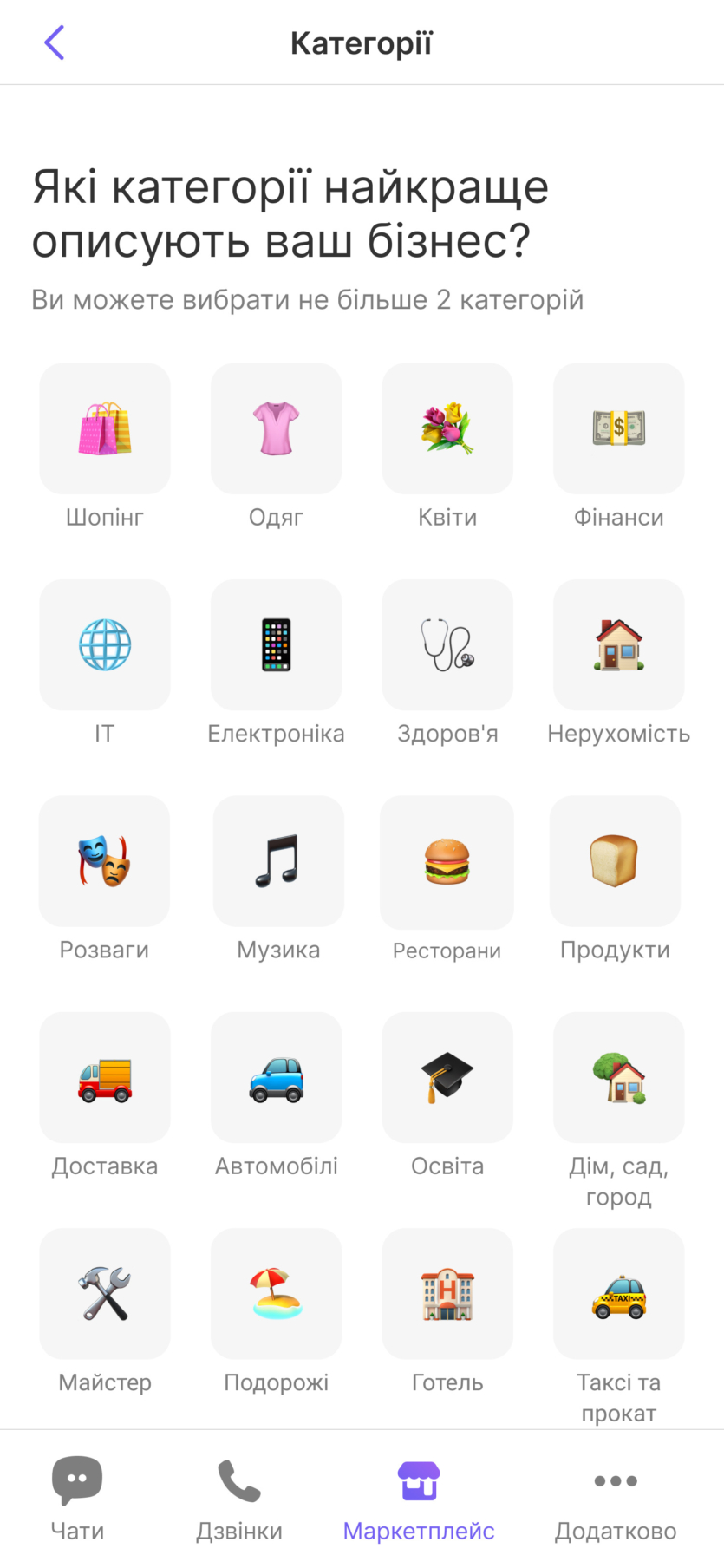This screenshot has height=1568, width=724.
Task: Select the Фінанси money category
Action: 618,428
